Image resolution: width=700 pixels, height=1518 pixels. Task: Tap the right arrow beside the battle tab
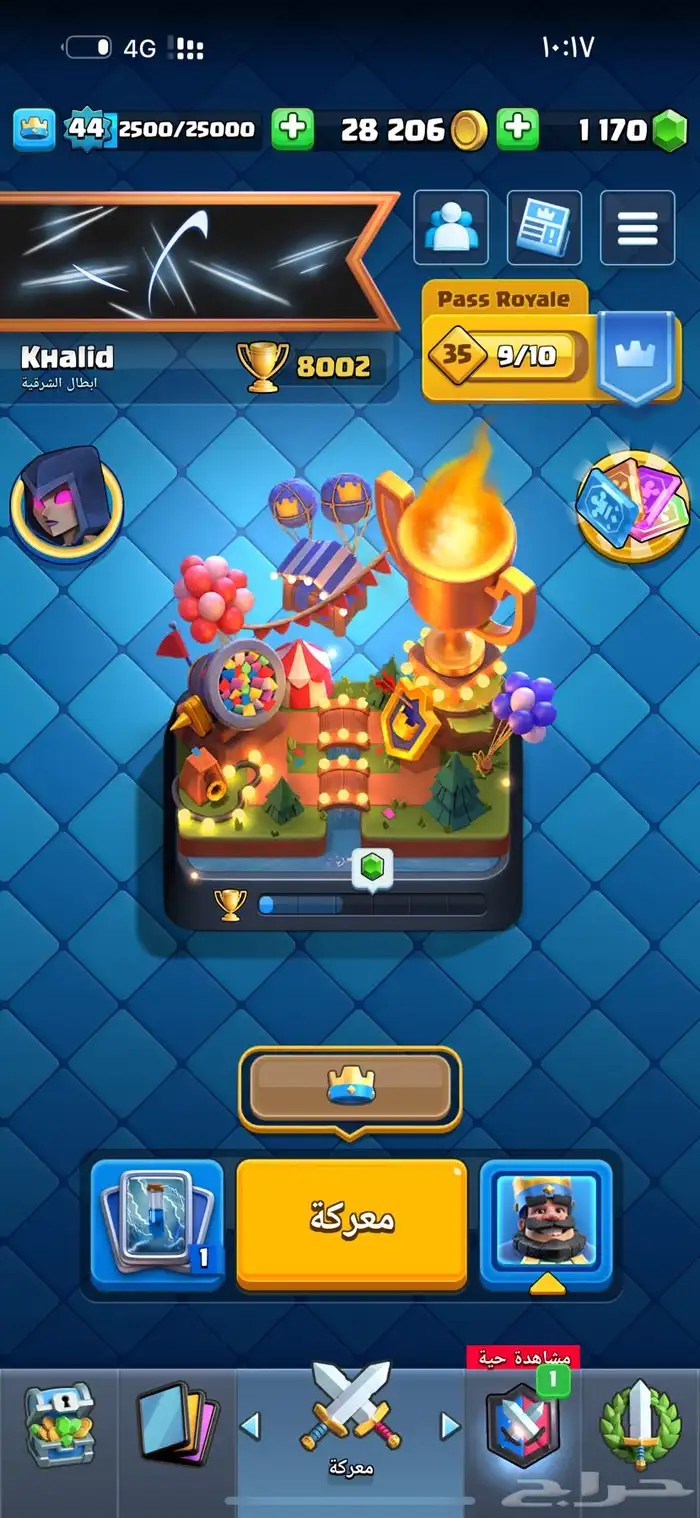[x=451, y=1425]
